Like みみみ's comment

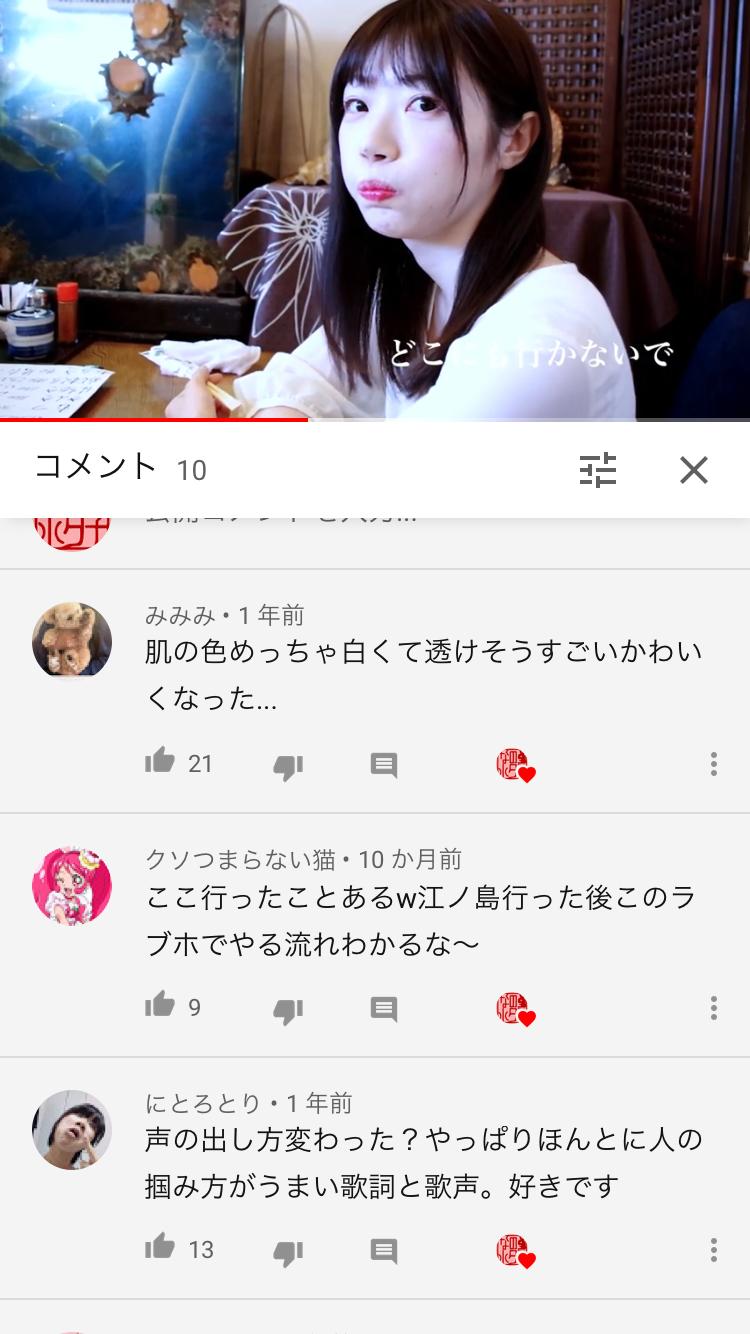tap(160, 762)
